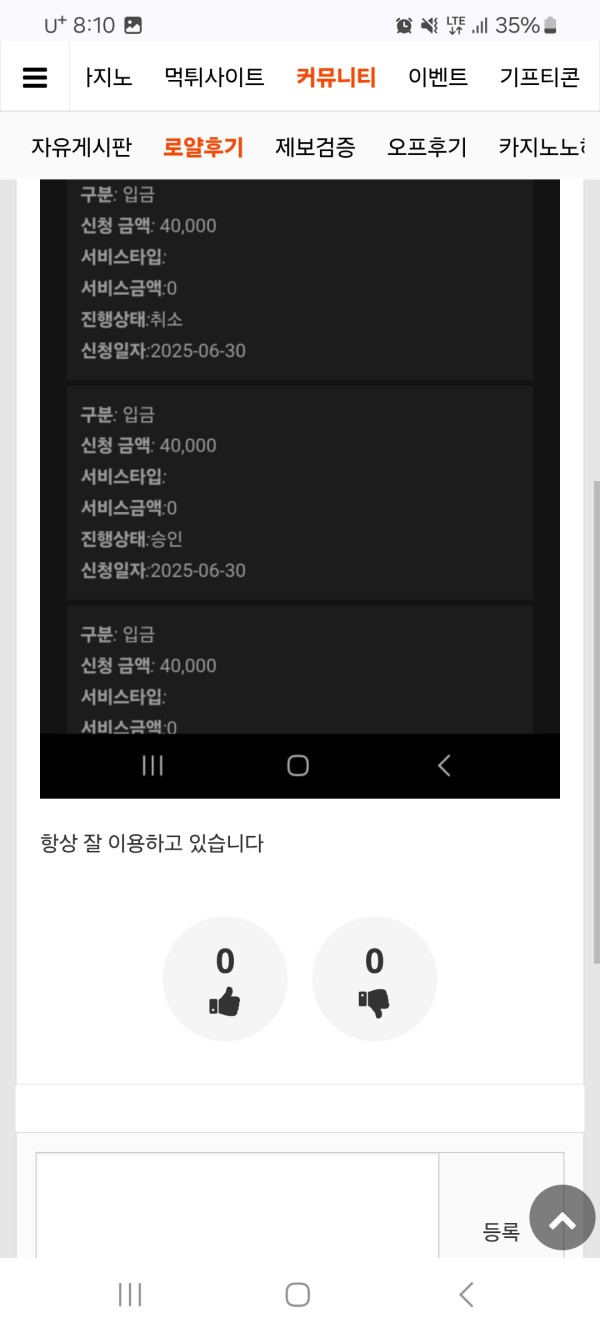Select the 로얄후기 board
Image resolution: width=600 pixels, height=1333 pixels.
[x=203, y=147]
